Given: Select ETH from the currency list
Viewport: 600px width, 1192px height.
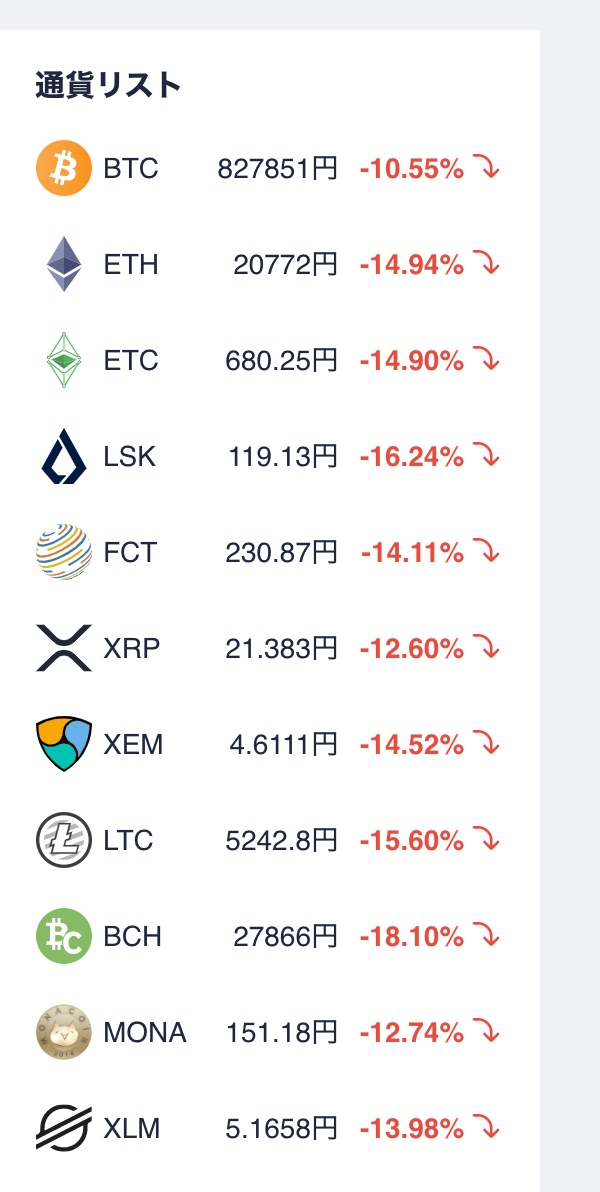Looking at the screenshot, I should (268, 265).
